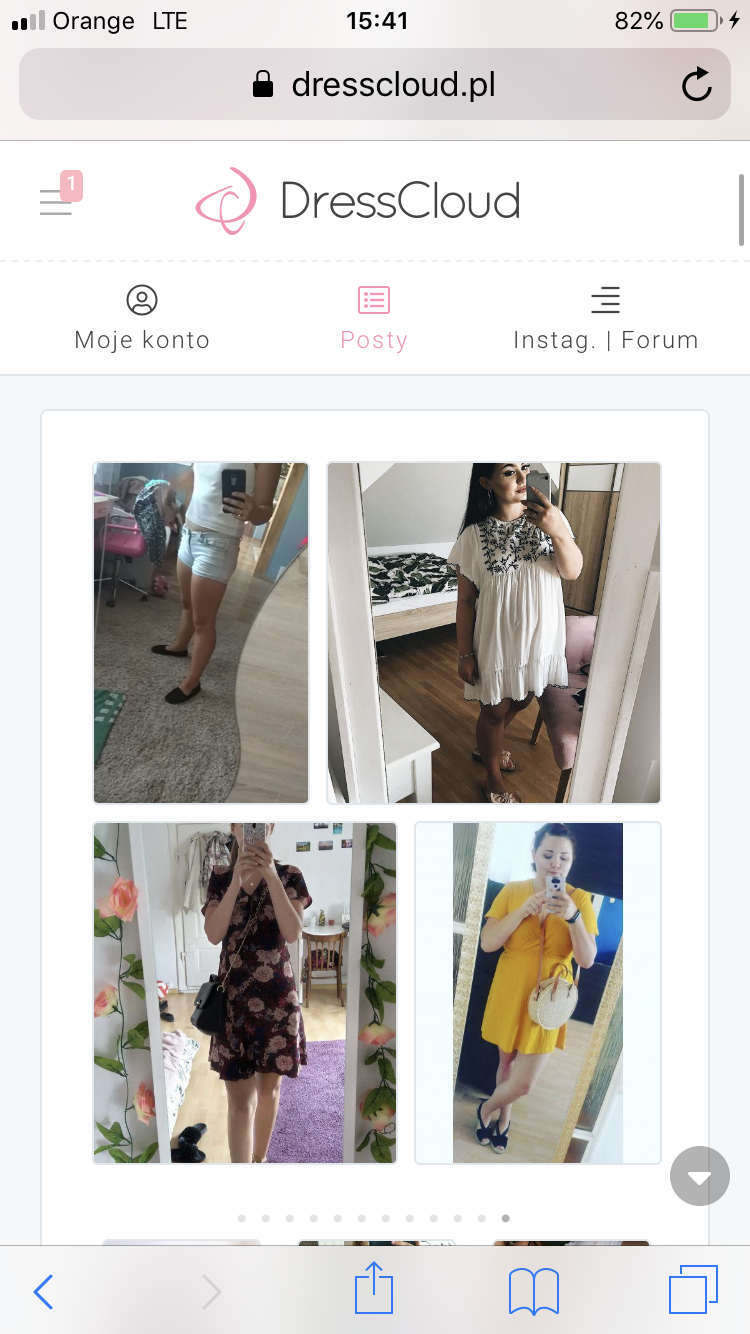The height and width of the screenshot is (1334, 750).
Task: Open the yellow dress photo
Action: (538, 992)
